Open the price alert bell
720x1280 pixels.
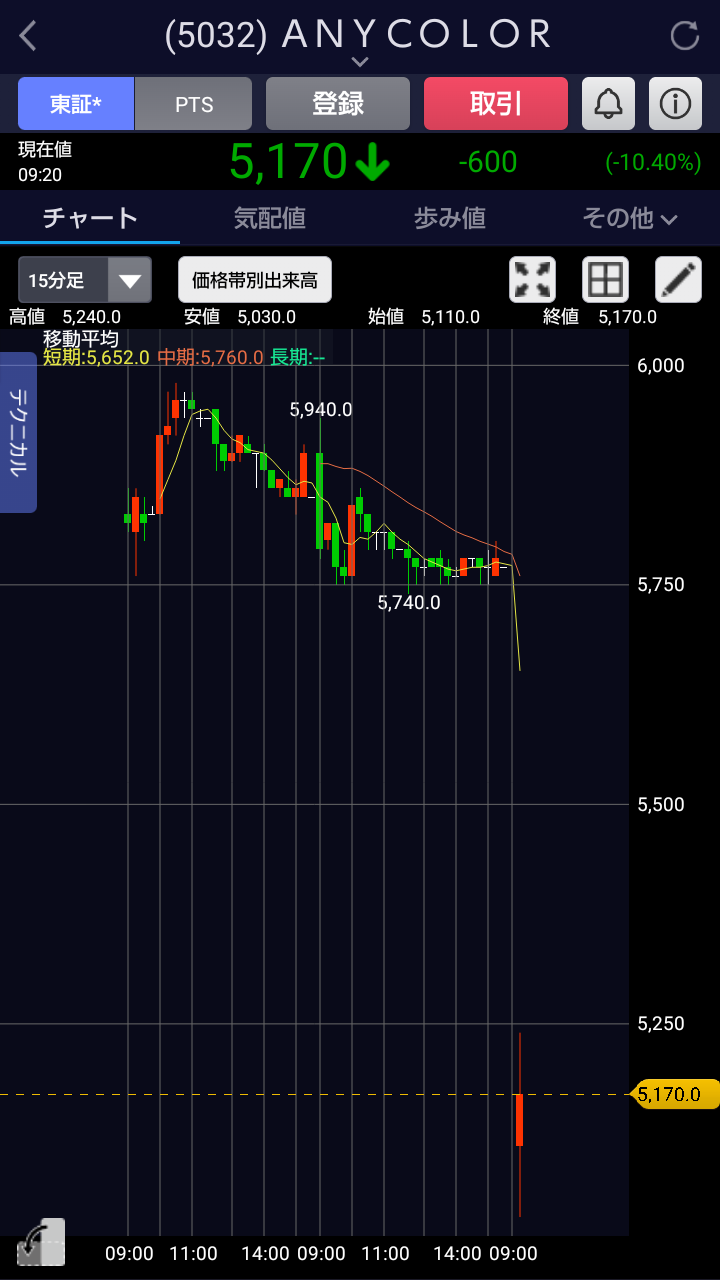609,104
